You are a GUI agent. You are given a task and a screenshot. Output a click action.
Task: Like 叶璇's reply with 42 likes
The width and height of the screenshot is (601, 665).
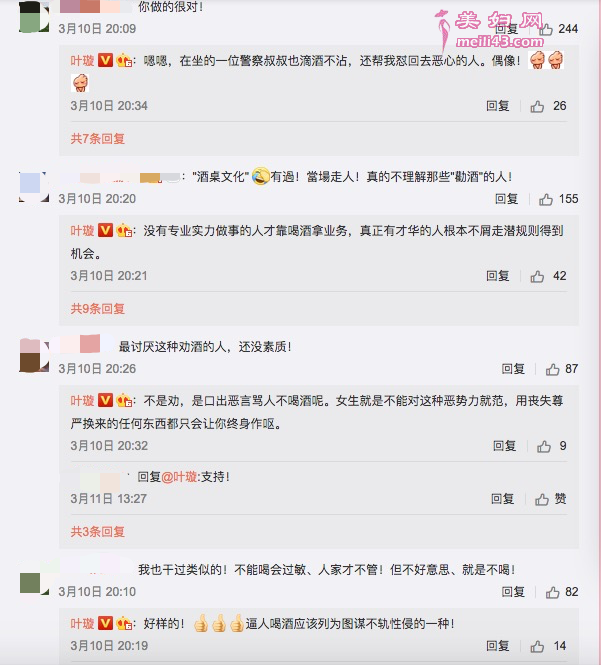click(x=538, y=276)
